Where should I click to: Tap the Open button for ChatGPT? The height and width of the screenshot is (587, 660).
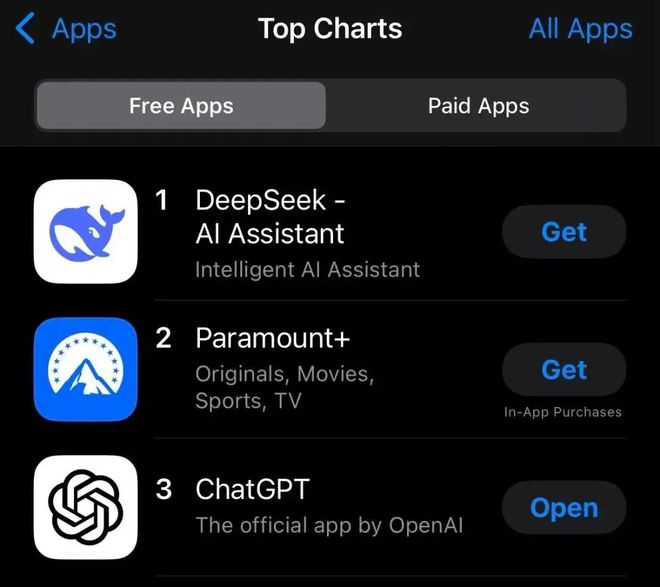563,508
